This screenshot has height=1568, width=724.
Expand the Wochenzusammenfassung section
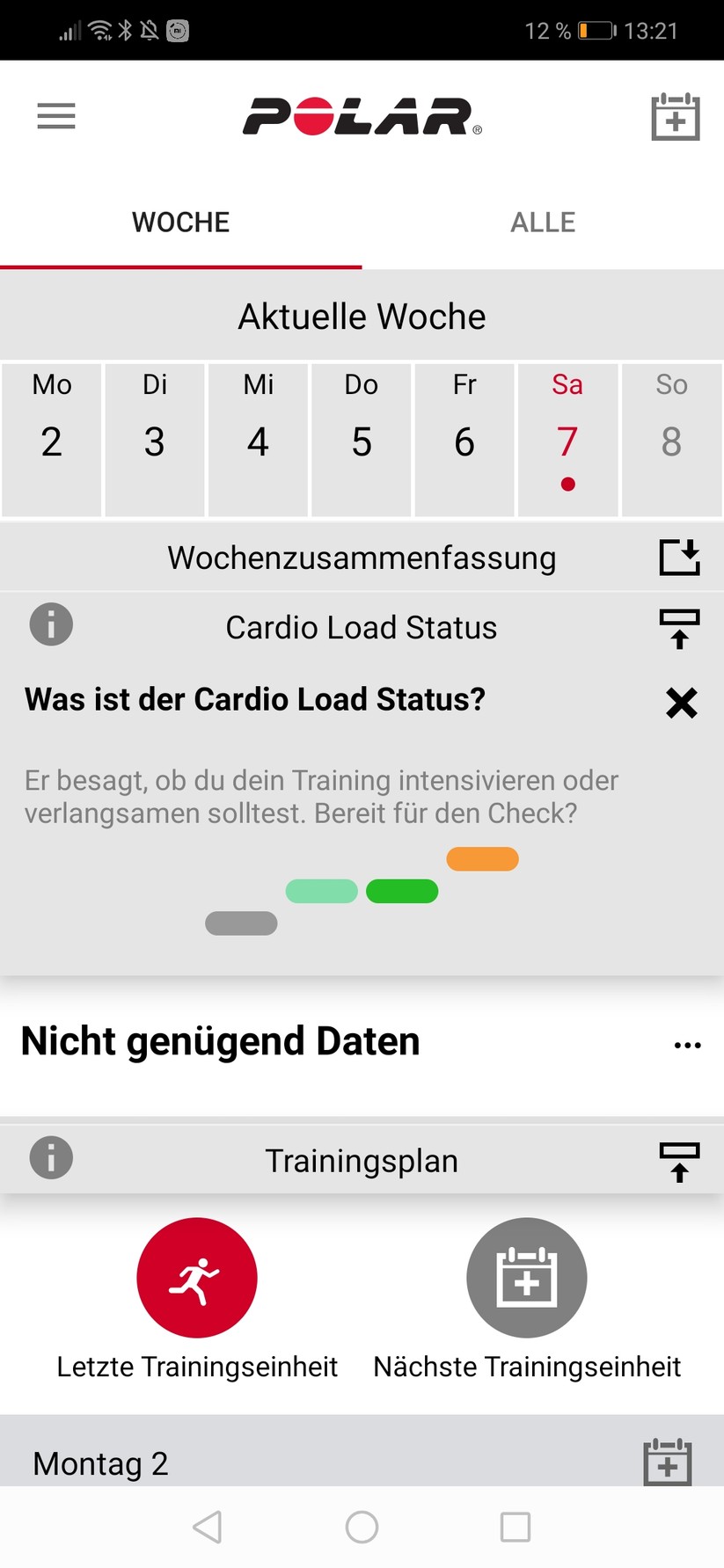click(679, 558)
